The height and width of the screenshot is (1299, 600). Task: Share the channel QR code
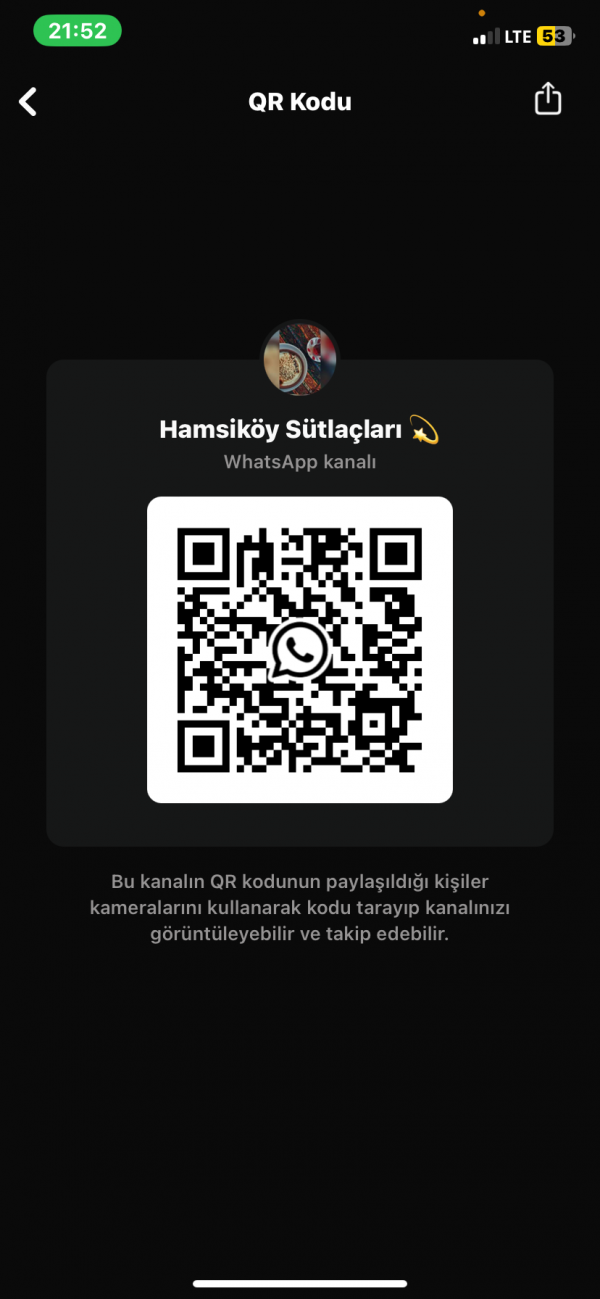(x=548, y=100)
